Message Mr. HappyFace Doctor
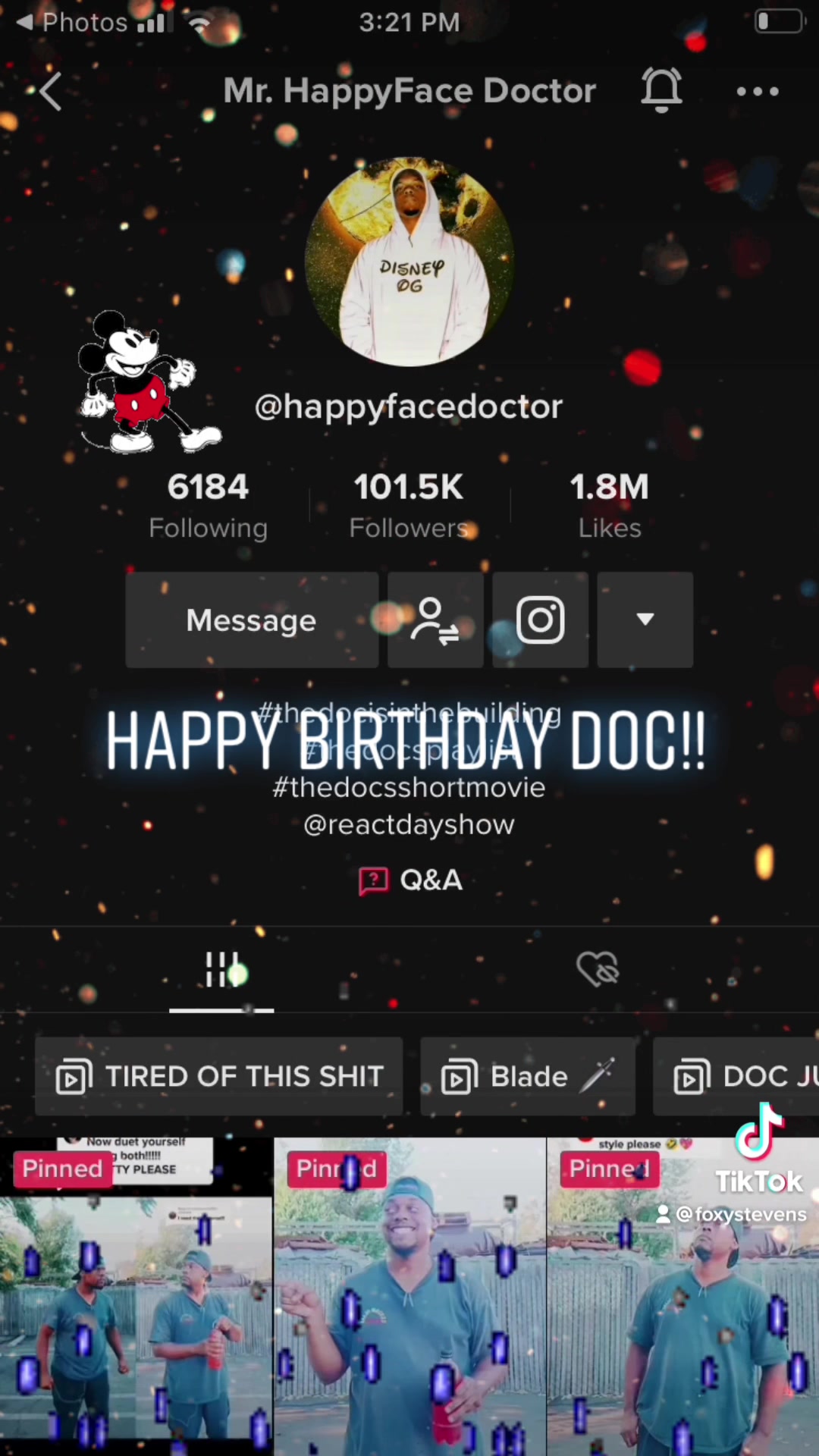Viewport: 819px width, 1456px height. [x=252, y=620]
